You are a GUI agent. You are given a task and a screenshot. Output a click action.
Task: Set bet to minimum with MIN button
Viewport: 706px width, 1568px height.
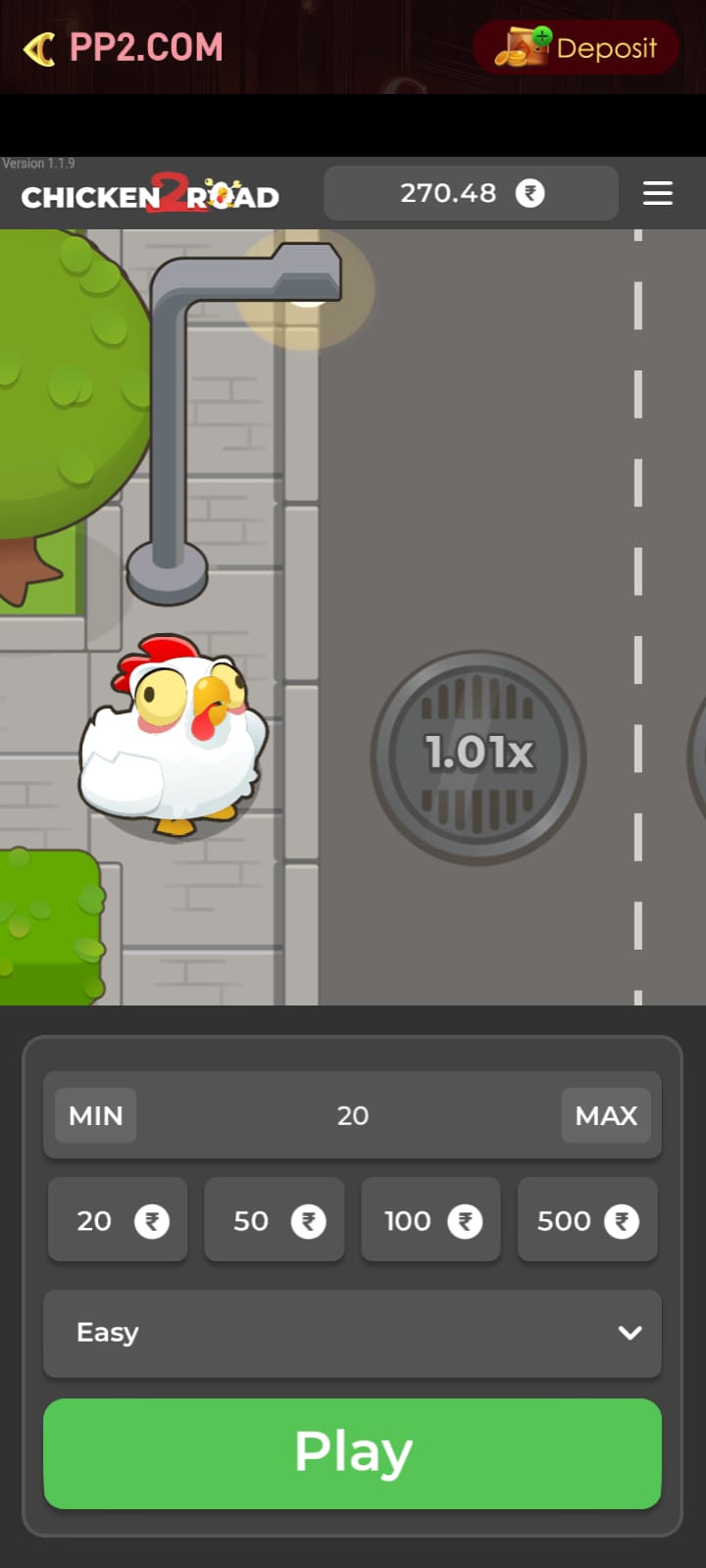(x=93, y=1115)
